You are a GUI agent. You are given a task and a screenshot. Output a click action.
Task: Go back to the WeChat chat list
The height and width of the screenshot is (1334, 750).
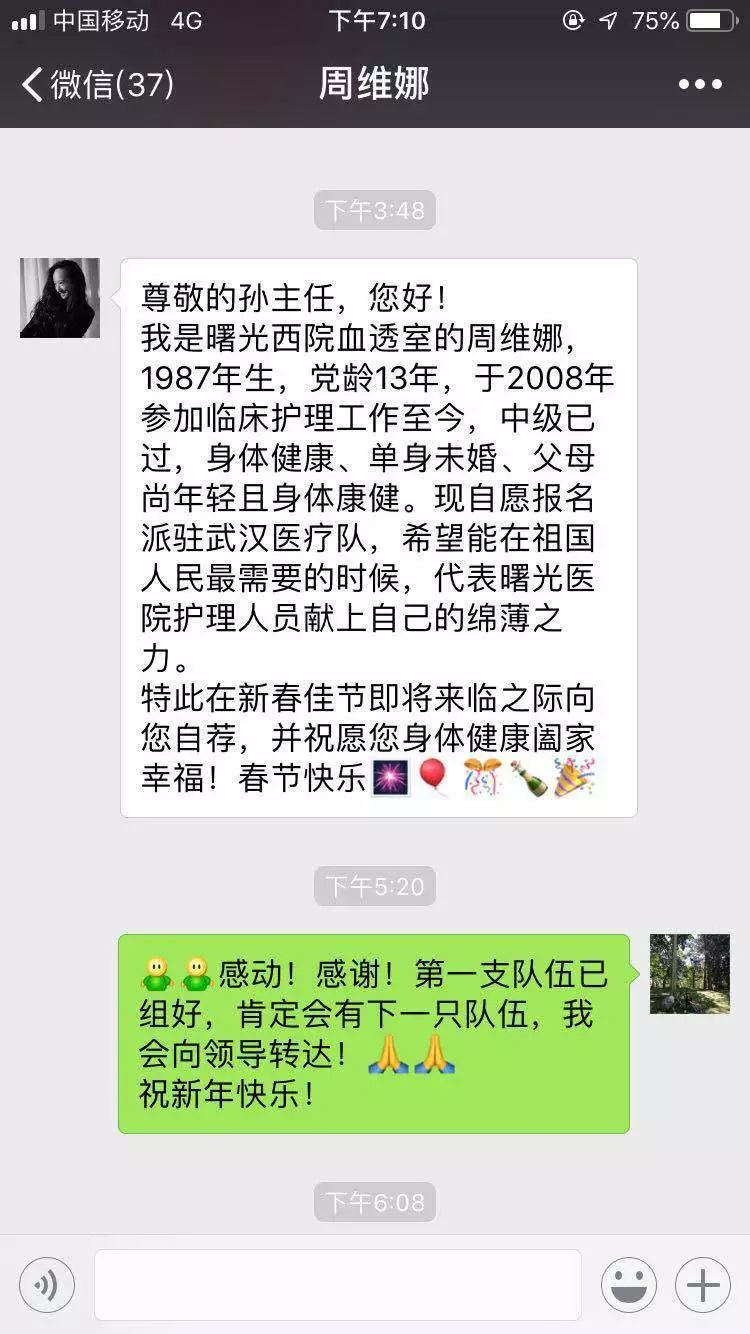[x=95, y=84]
